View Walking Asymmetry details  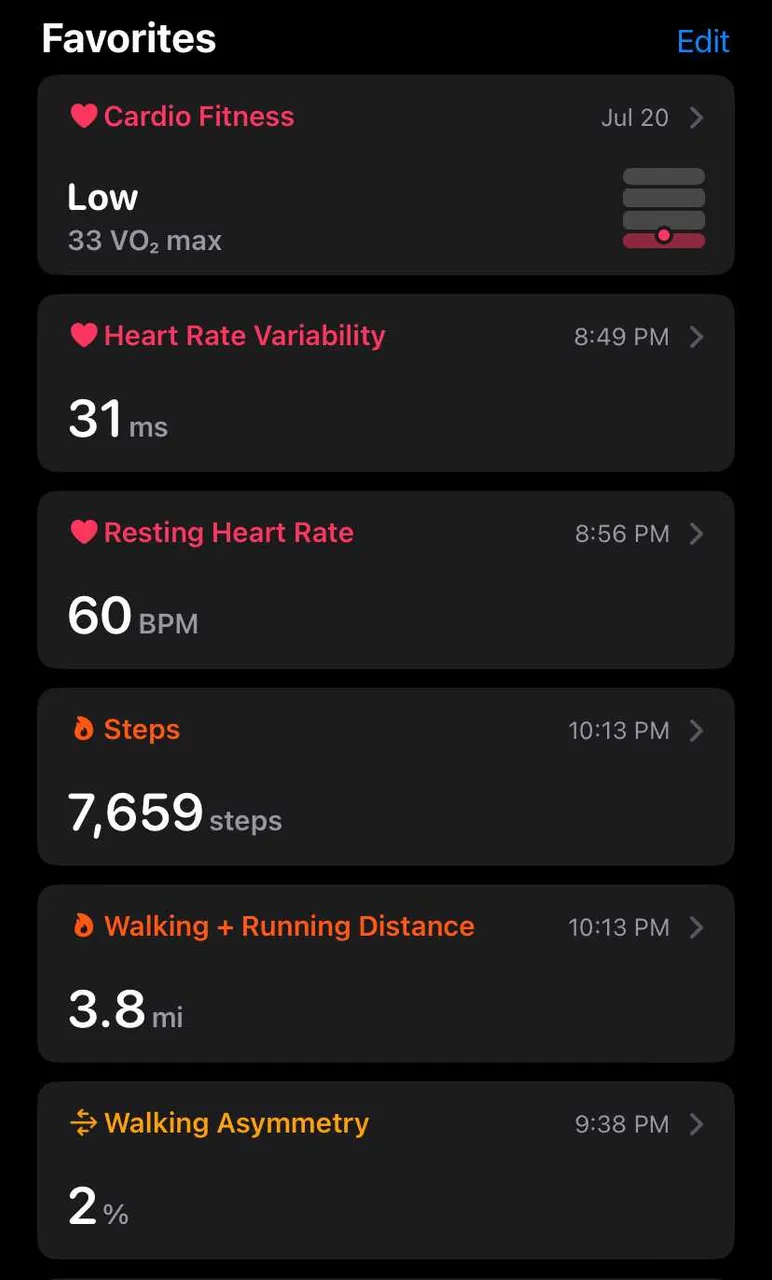[x=385, y=1169]
